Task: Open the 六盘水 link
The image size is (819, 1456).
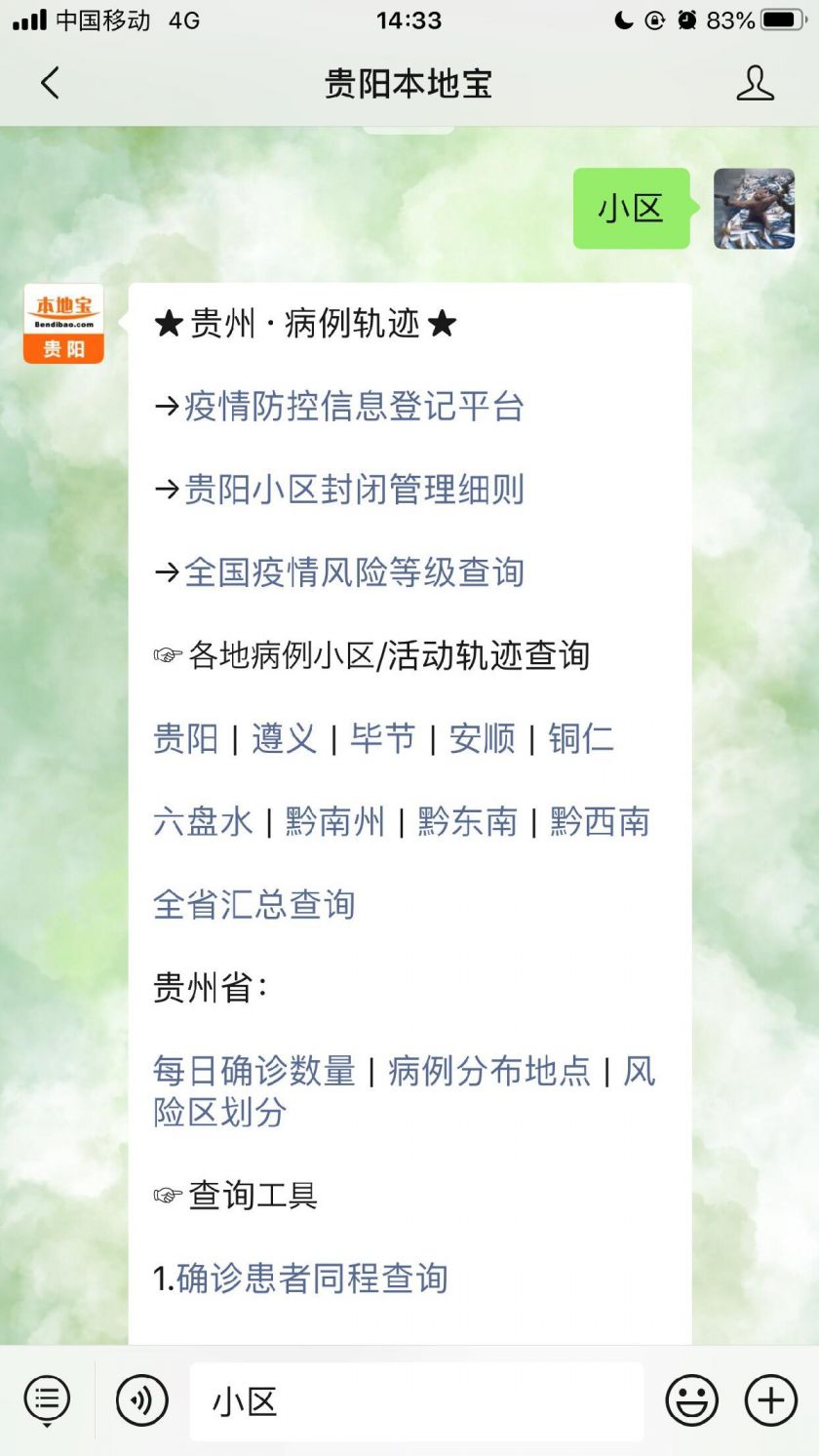Action: coord(203,821)
